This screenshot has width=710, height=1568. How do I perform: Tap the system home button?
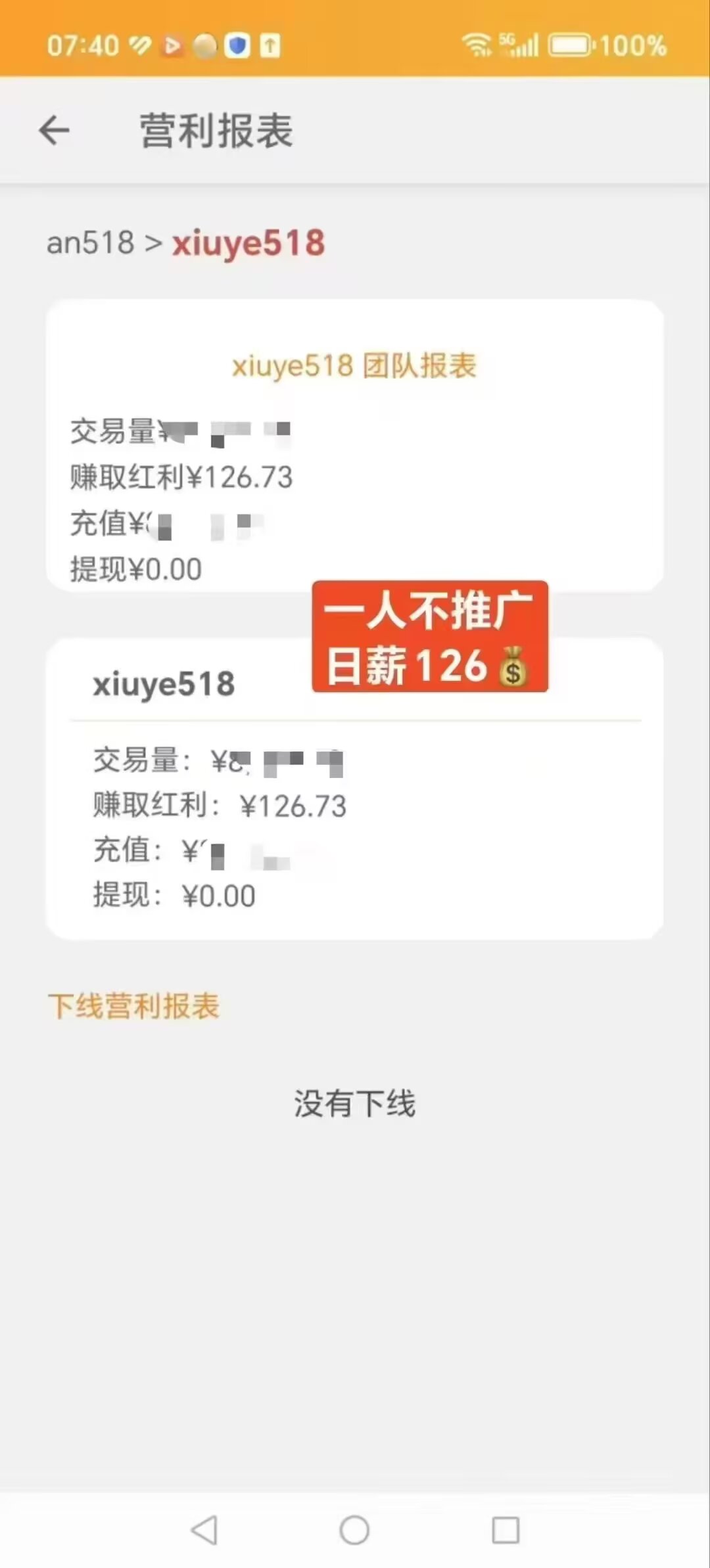[354, 1529]
